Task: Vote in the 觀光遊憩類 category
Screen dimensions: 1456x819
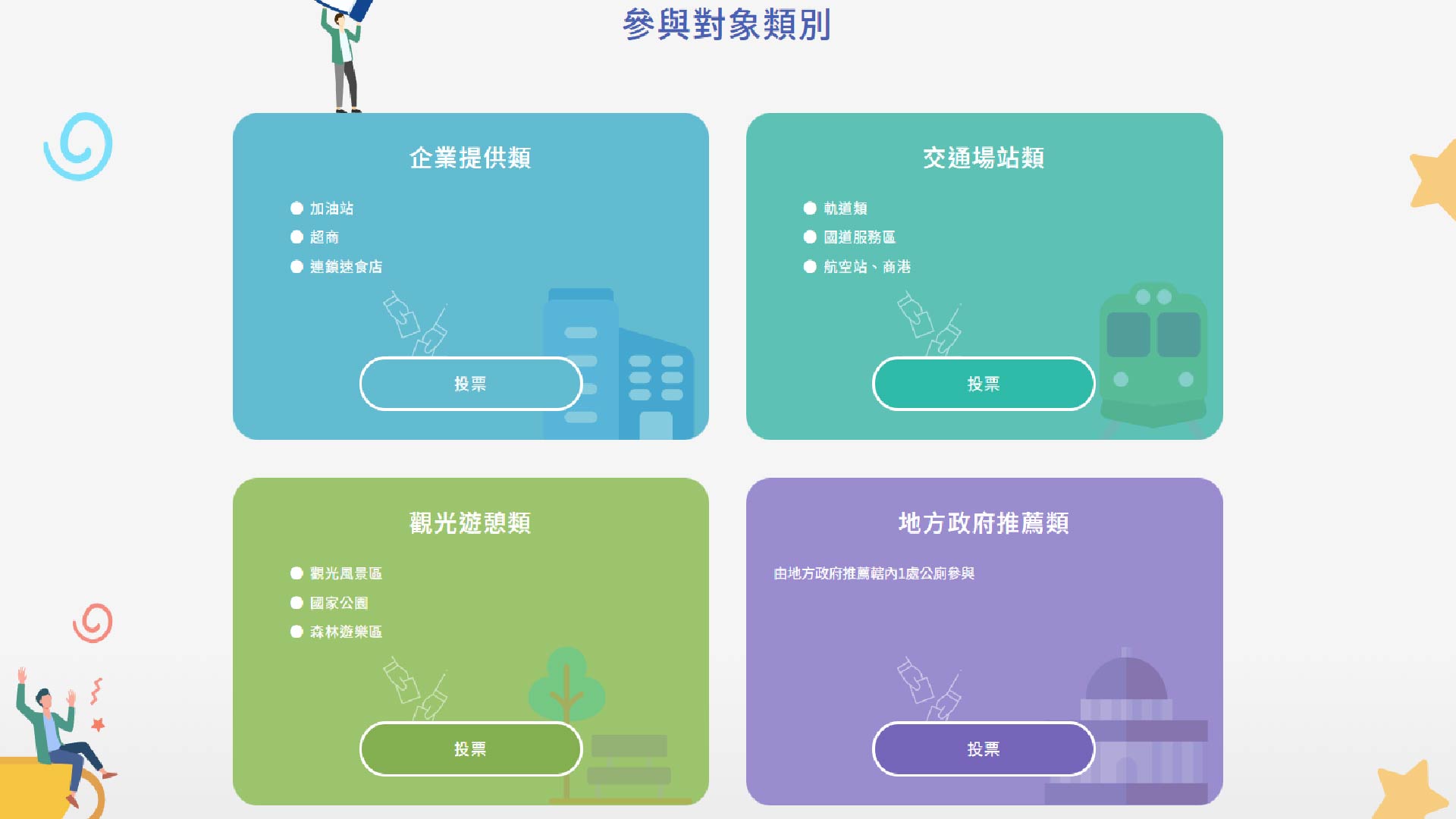Action: (470, 749)
